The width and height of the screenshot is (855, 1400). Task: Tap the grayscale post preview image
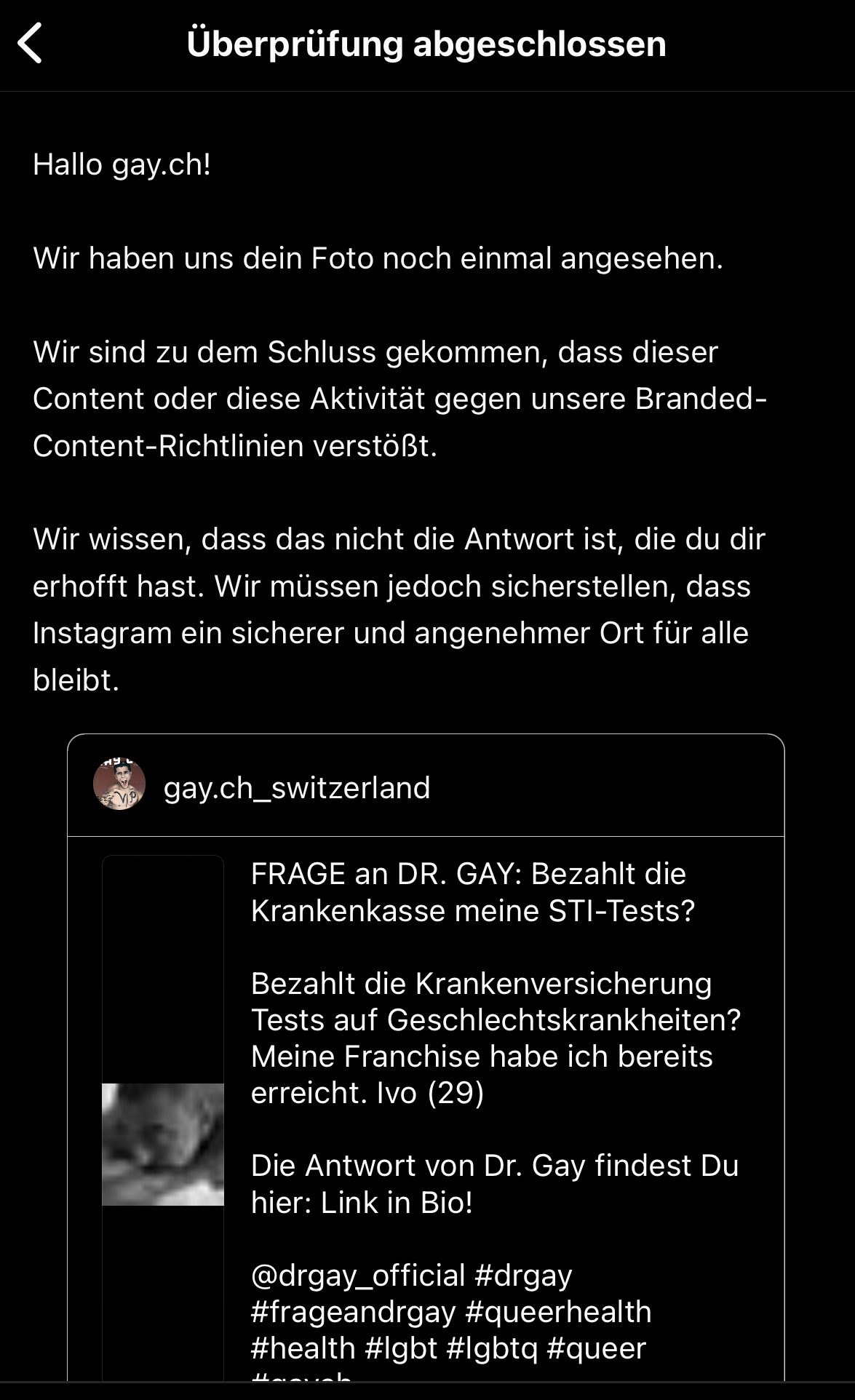pyautogui.click(x=163, y=1142)
